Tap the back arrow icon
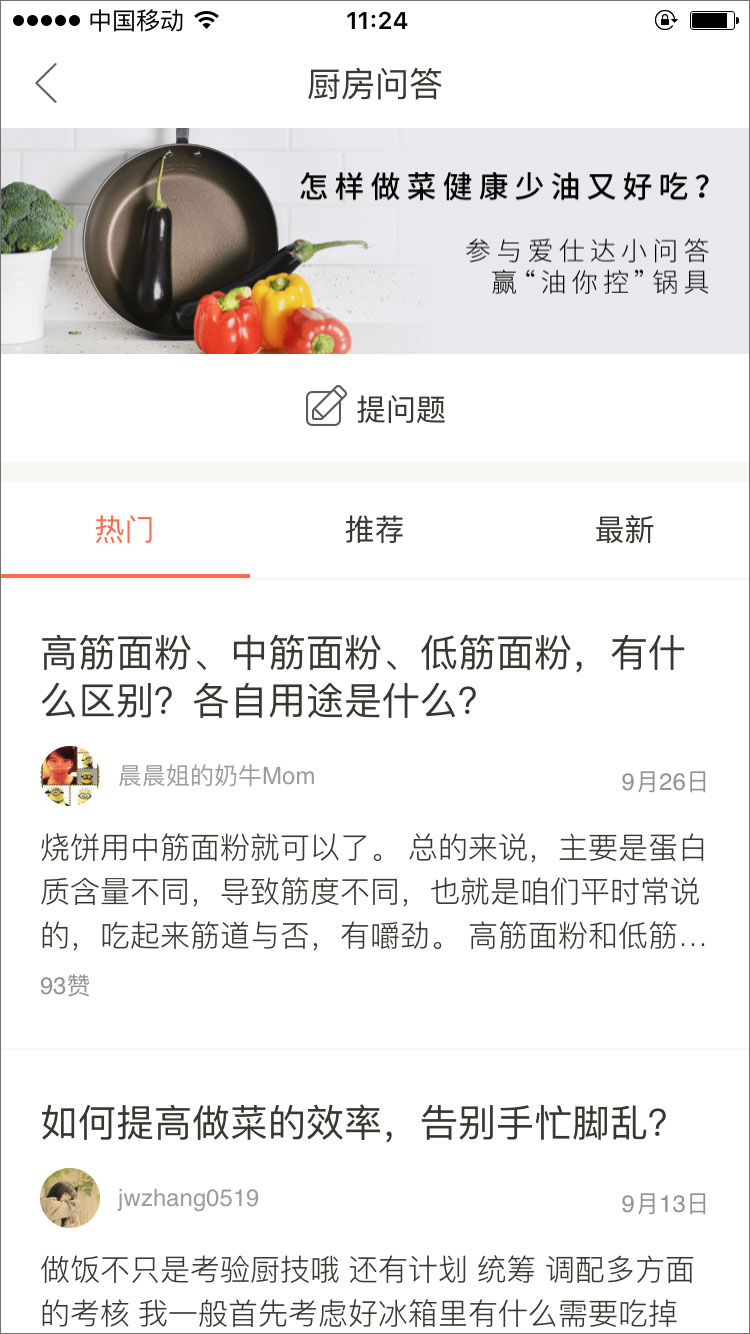Screen dimensions: 750x1334 [46, 84]
